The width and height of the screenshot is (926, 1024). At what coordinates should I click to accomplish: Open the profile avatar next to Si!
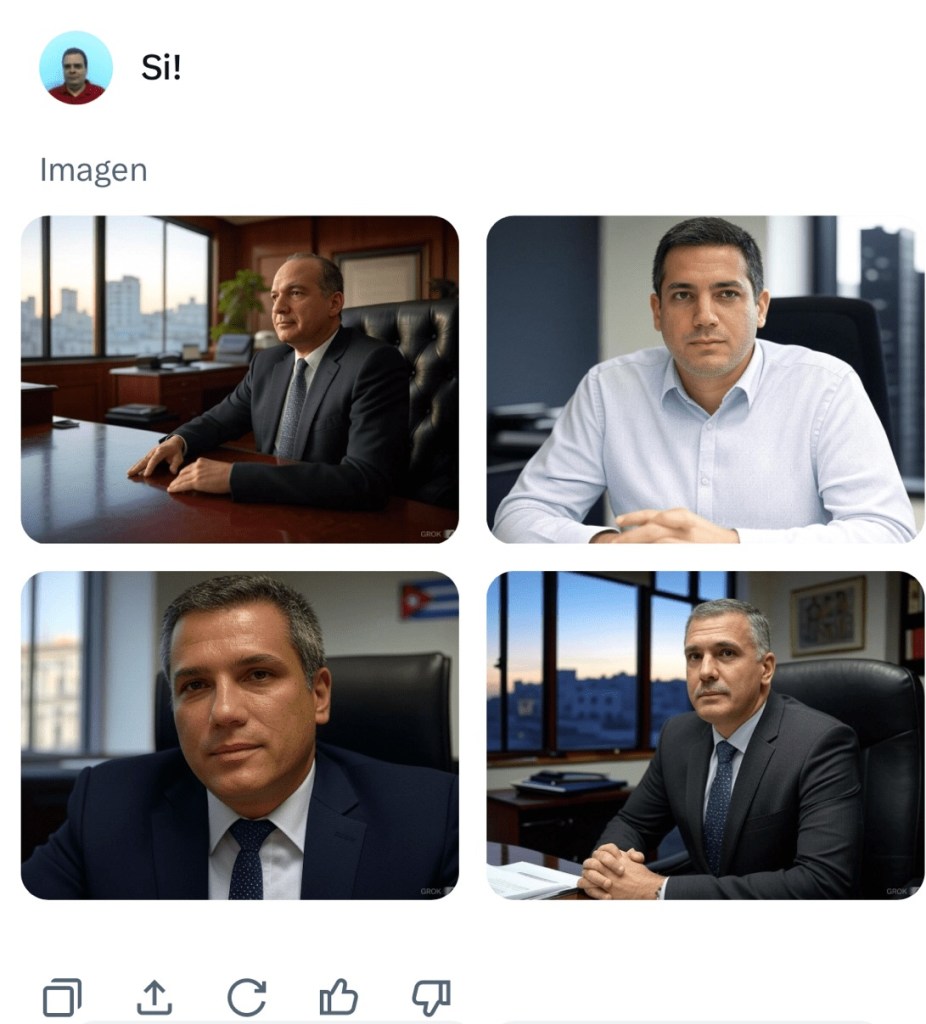coord(76,68)
